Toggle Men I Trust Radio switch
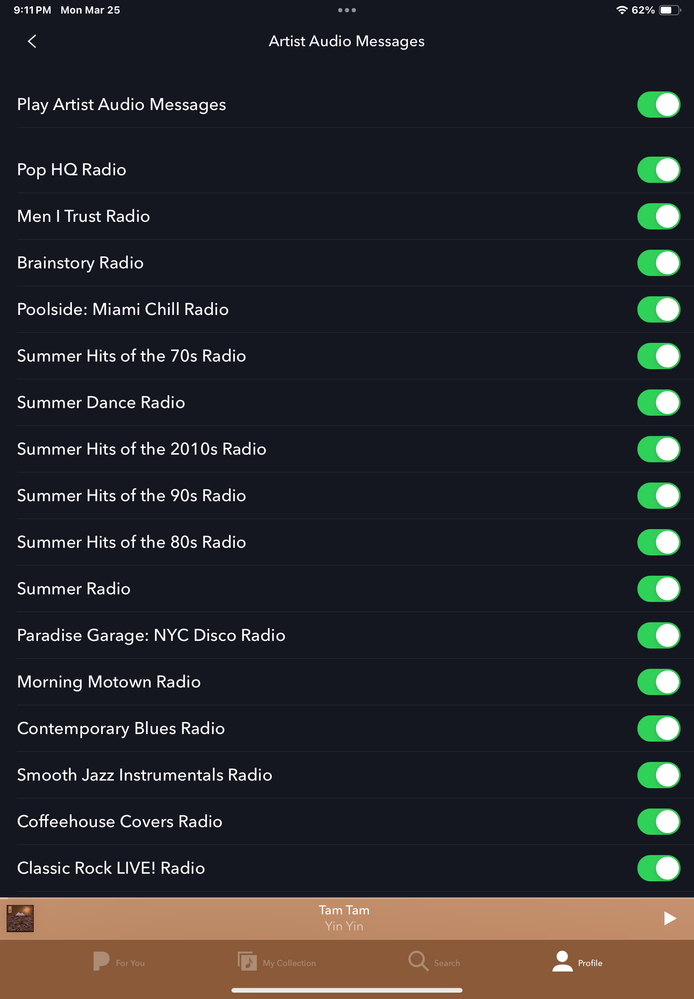 coord(658,216)
